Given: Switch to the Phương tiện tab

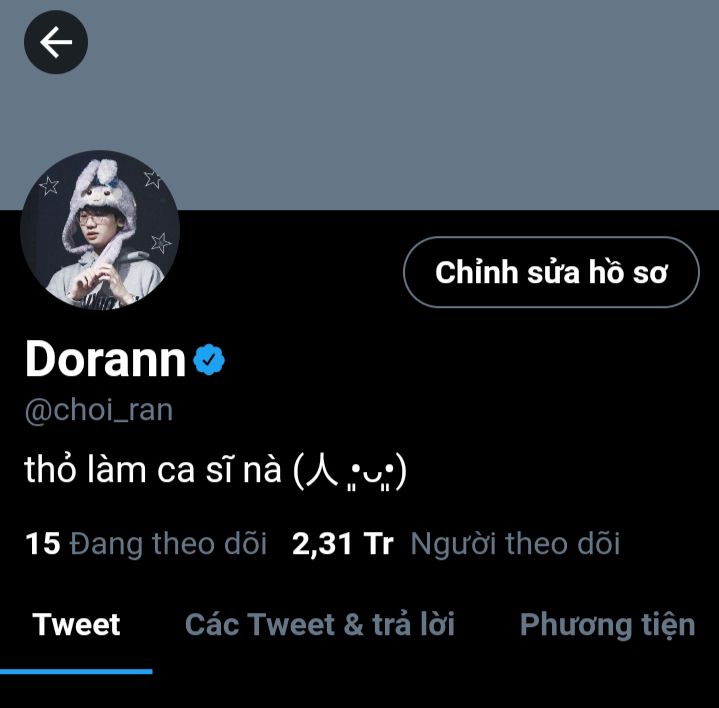Looking at the screenshot, I should 608,625.
